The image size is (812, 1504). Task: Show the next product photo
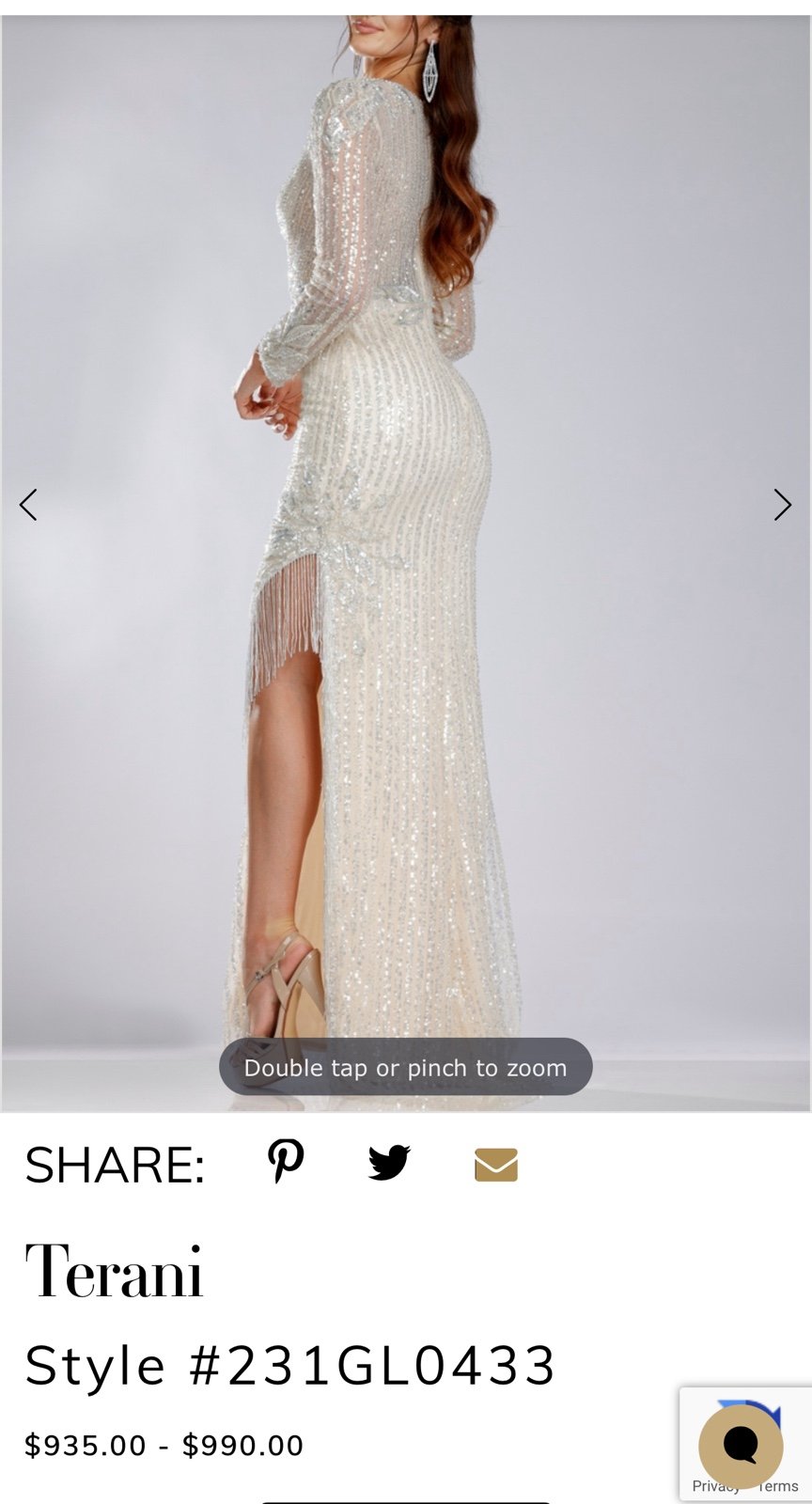click(x=783, y=505)
